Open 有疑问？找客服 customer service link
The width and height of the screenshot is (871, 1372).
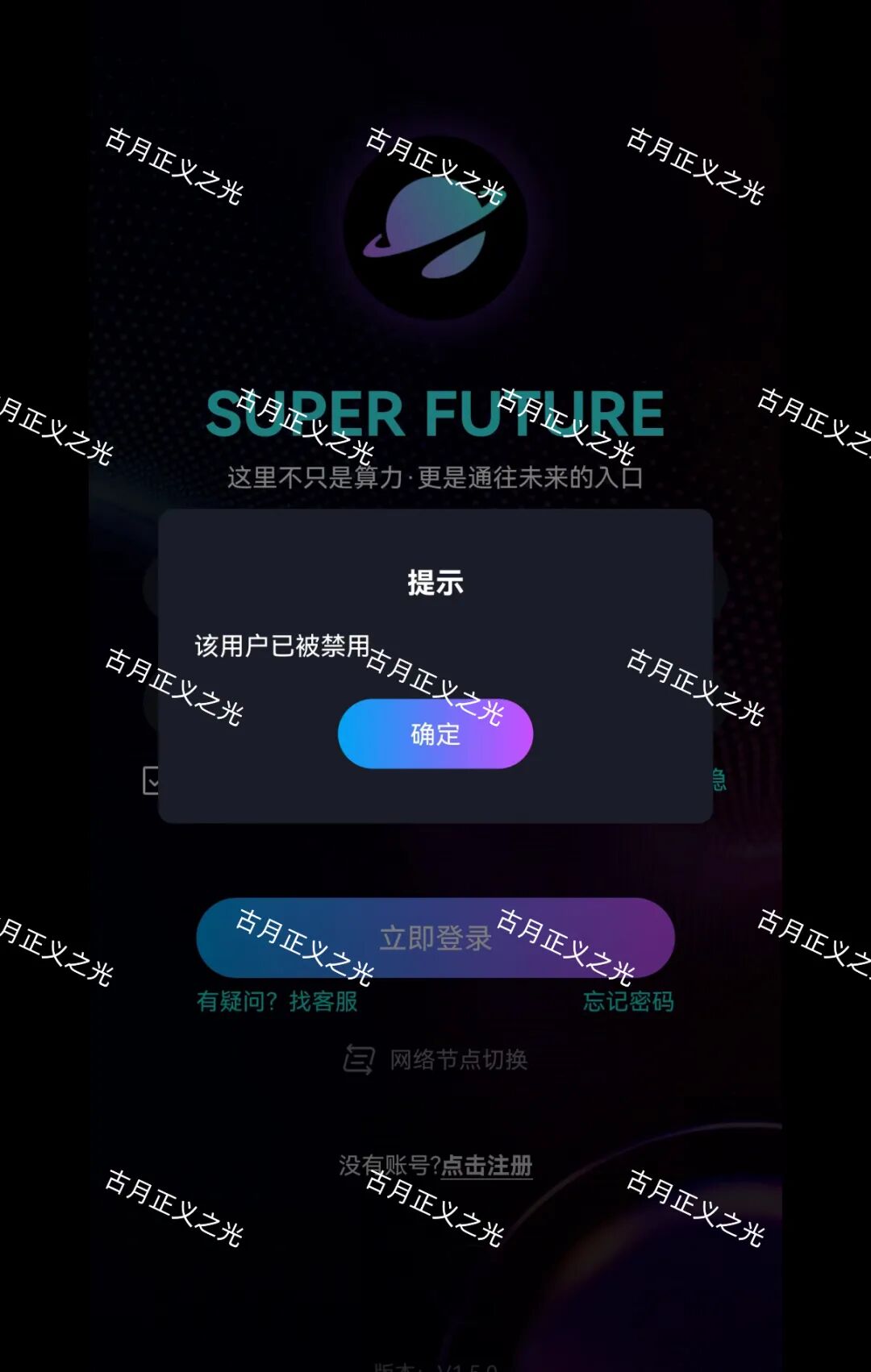point(277,1002)
